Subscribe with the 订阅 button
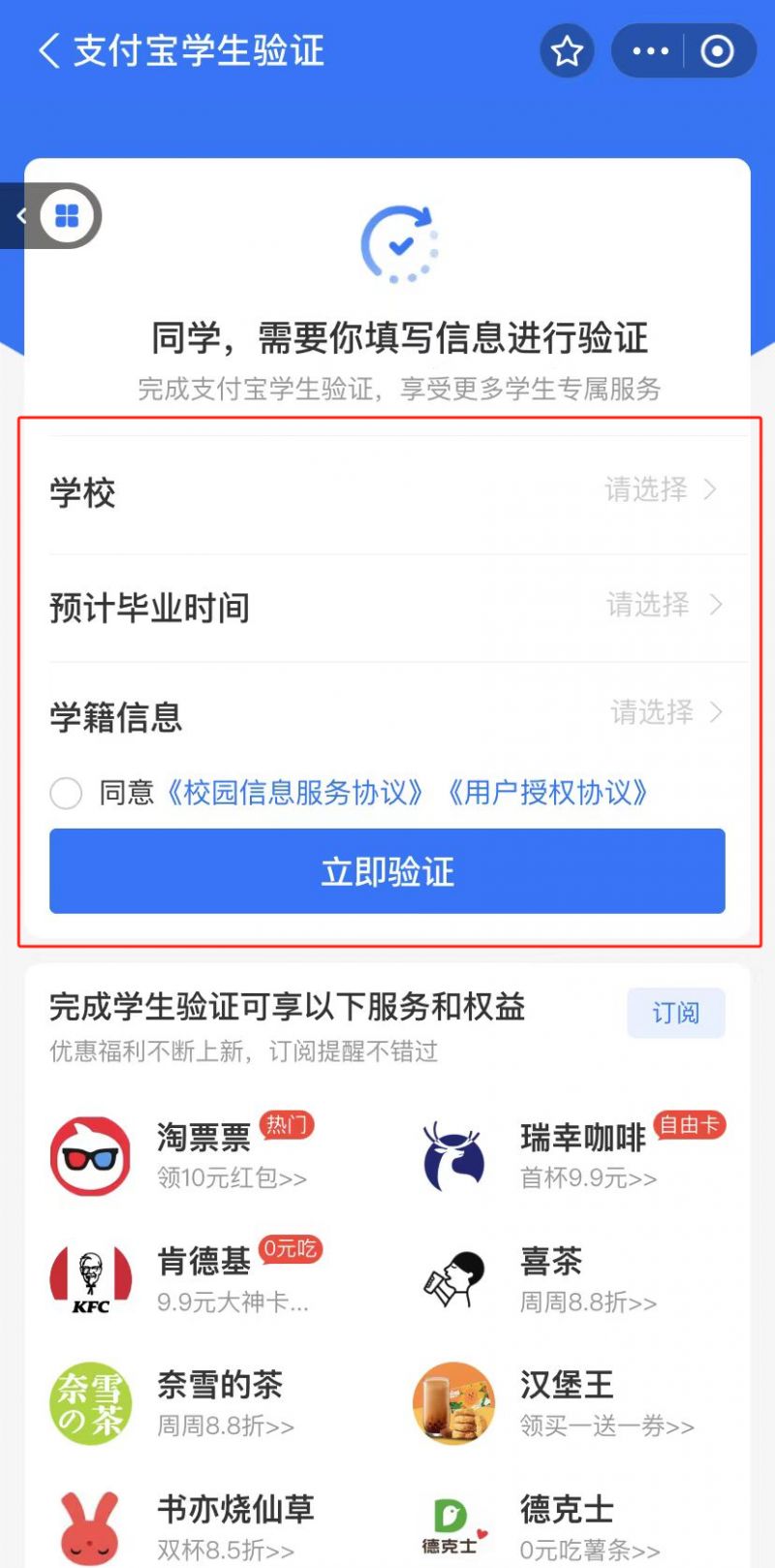Screen dimensions: 775x1568 click(x=675, y=1013)
